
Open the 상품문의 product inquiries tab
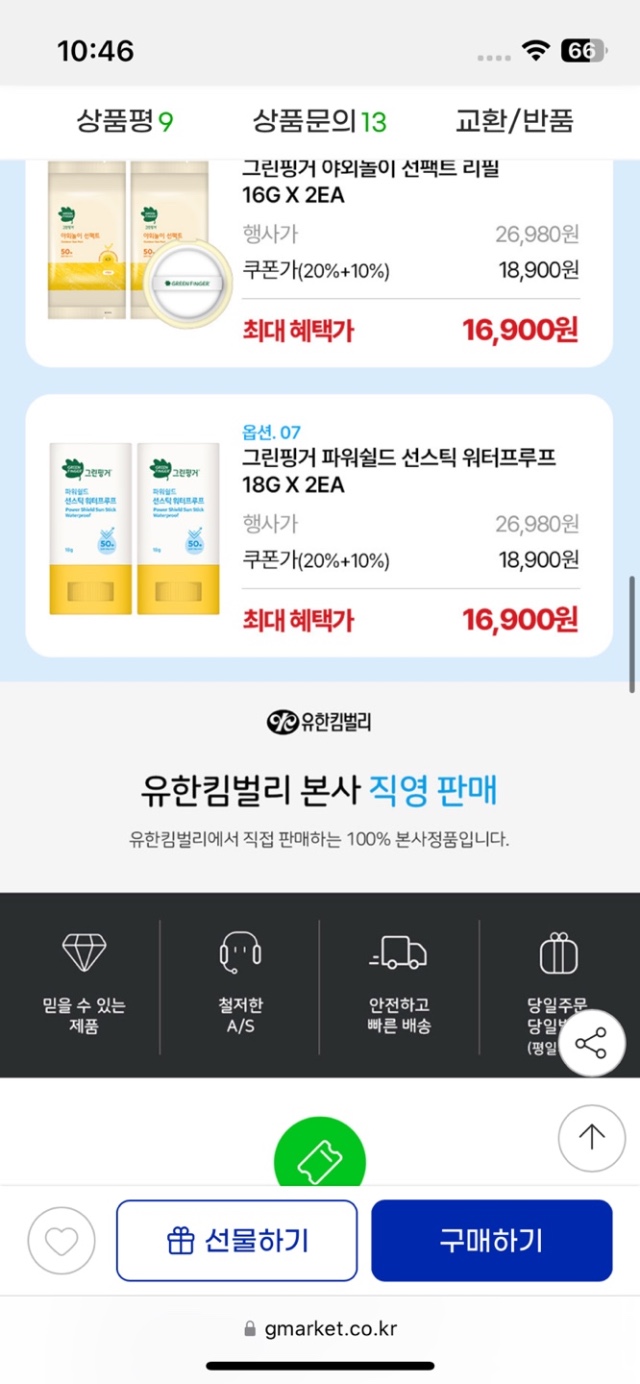tap(319, 122)
